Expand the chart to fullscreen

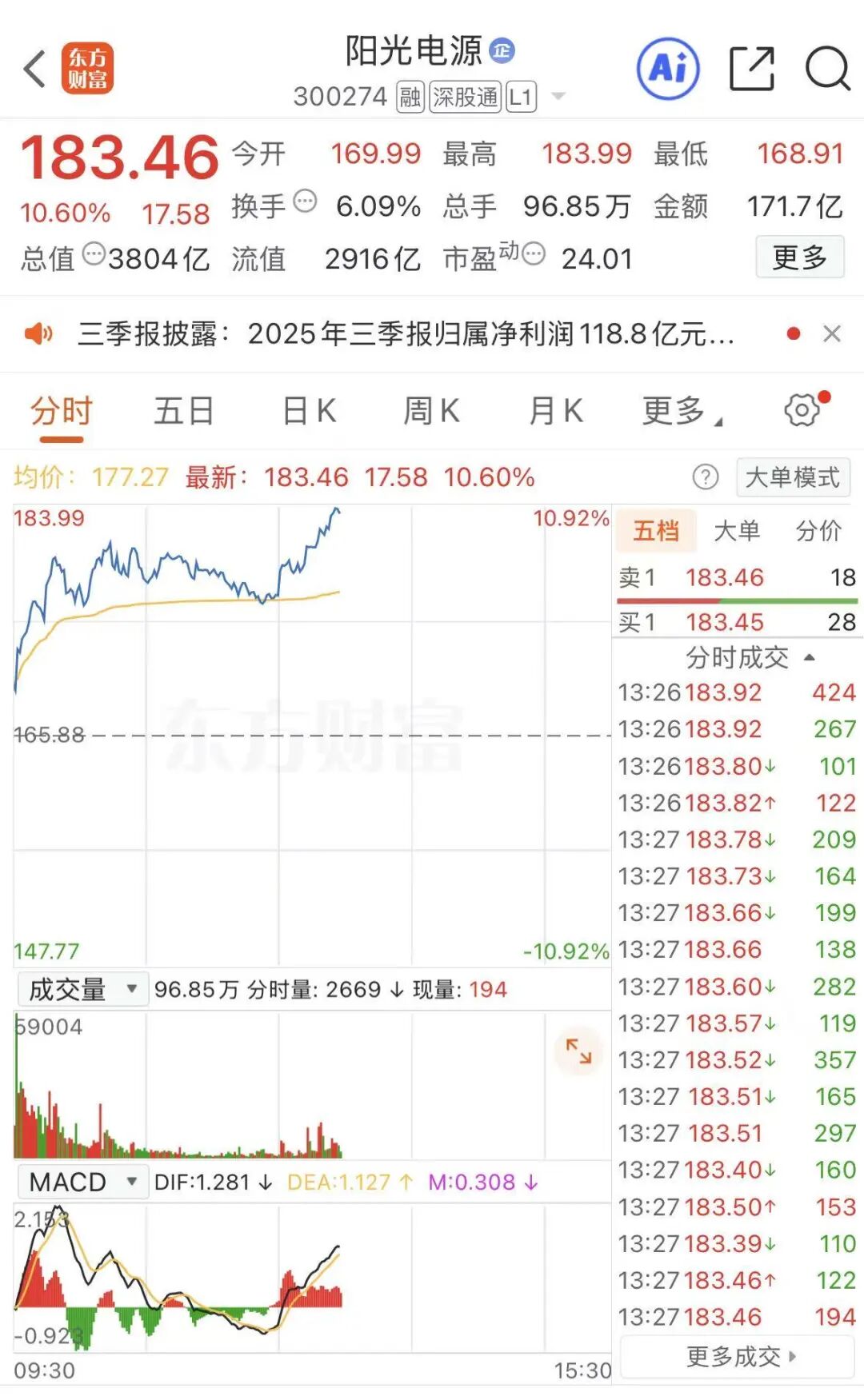pos(578,1051)
